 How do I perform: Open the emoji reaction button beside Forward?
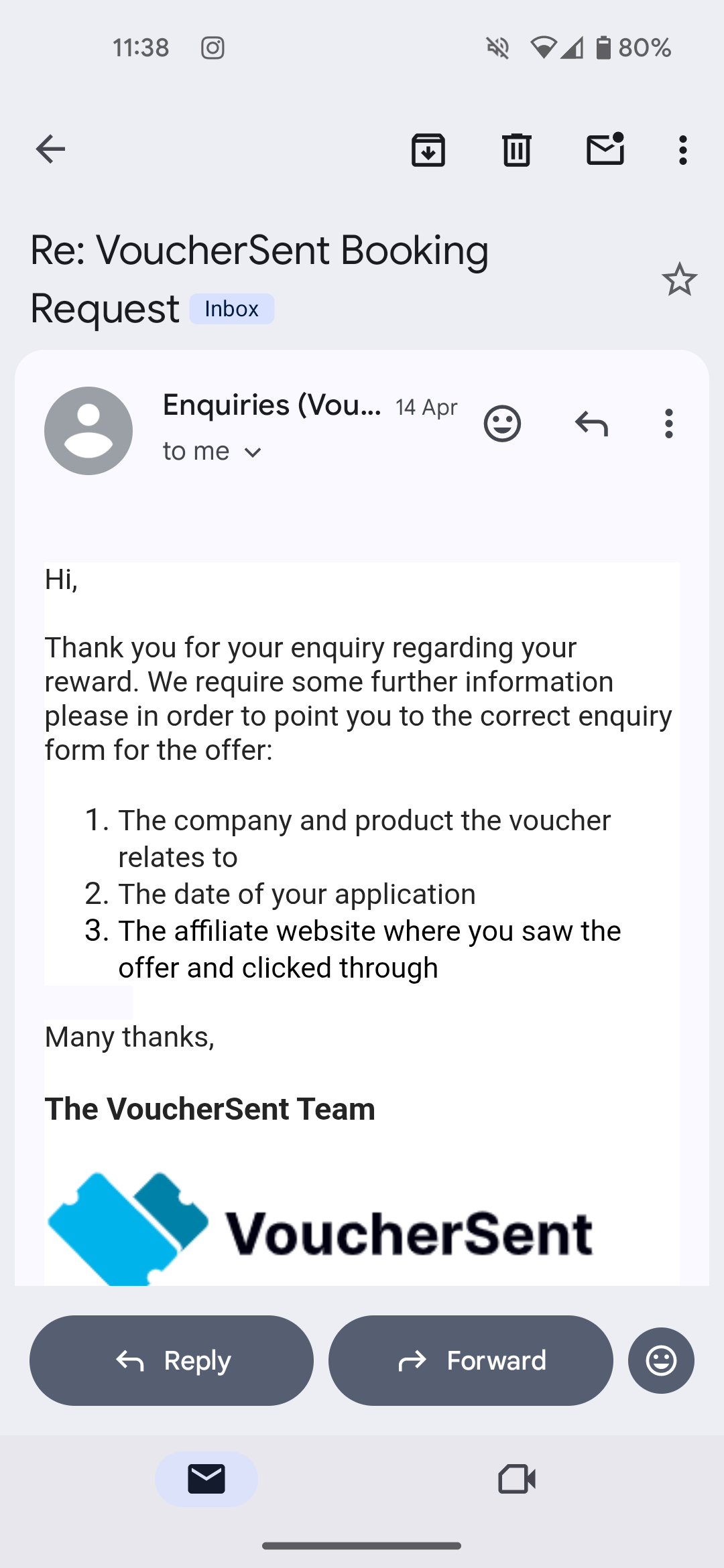pos(661,1360)
